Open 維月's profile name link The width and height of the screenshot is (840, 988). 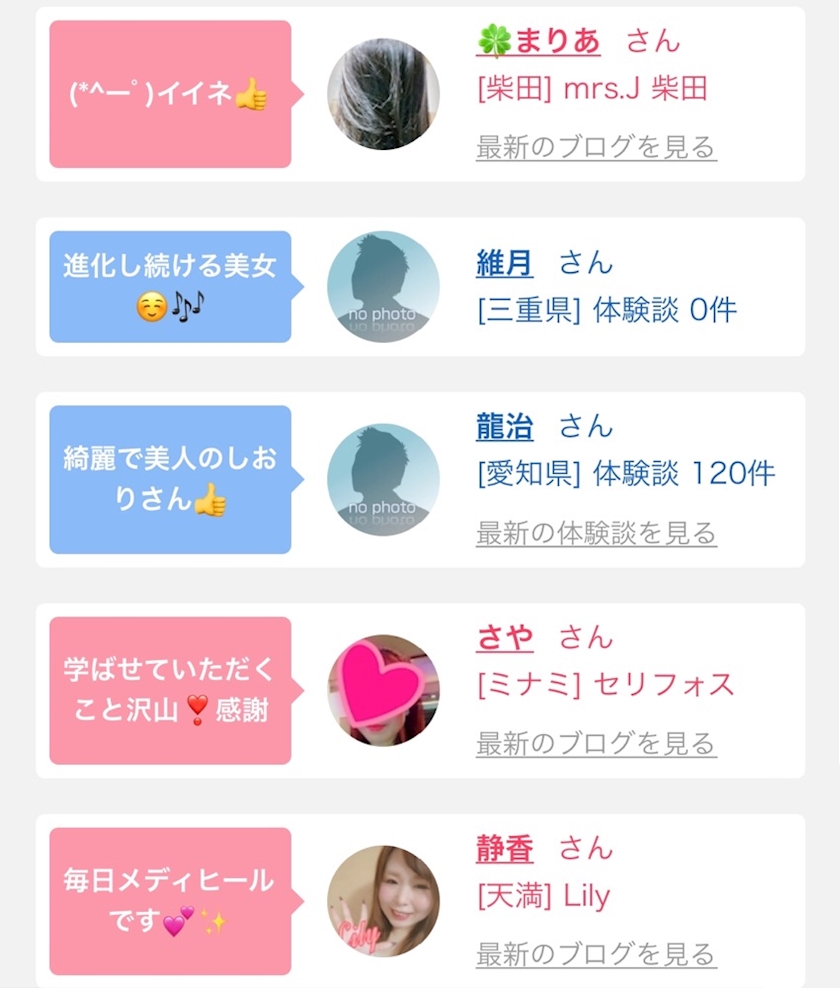505,263
